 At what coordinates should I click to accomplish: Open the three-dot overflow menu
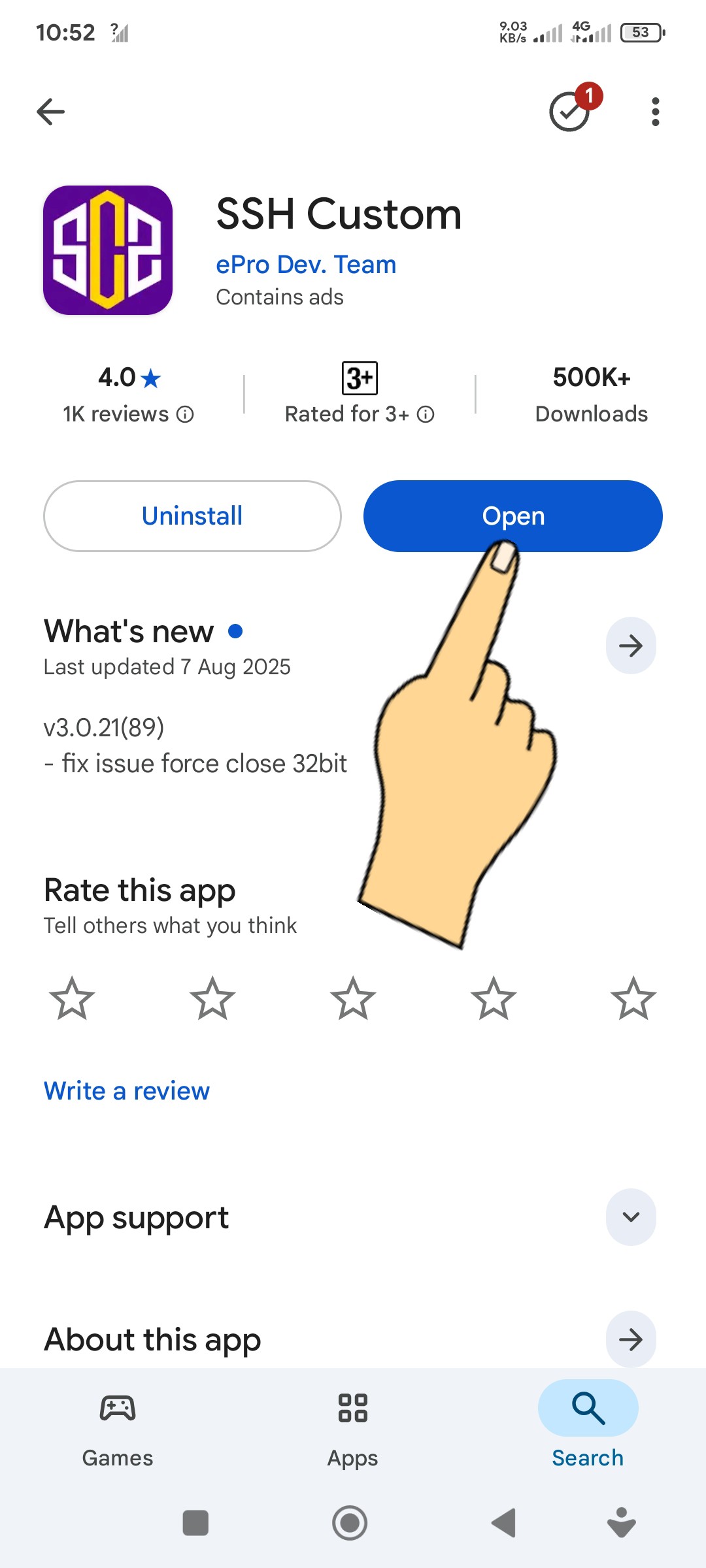[x=655, y=112]
